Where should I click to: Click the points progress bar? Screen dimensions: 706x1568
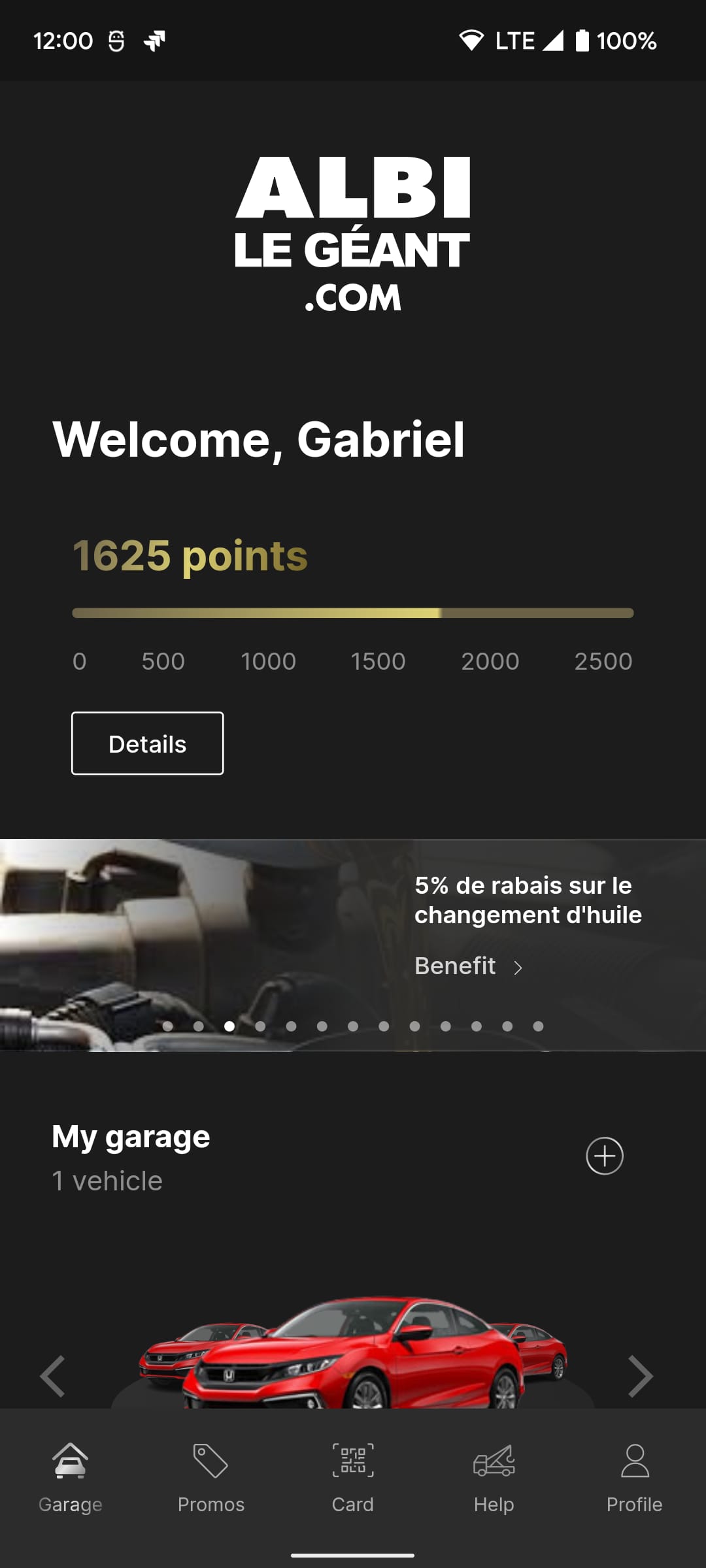coord(353,613)
